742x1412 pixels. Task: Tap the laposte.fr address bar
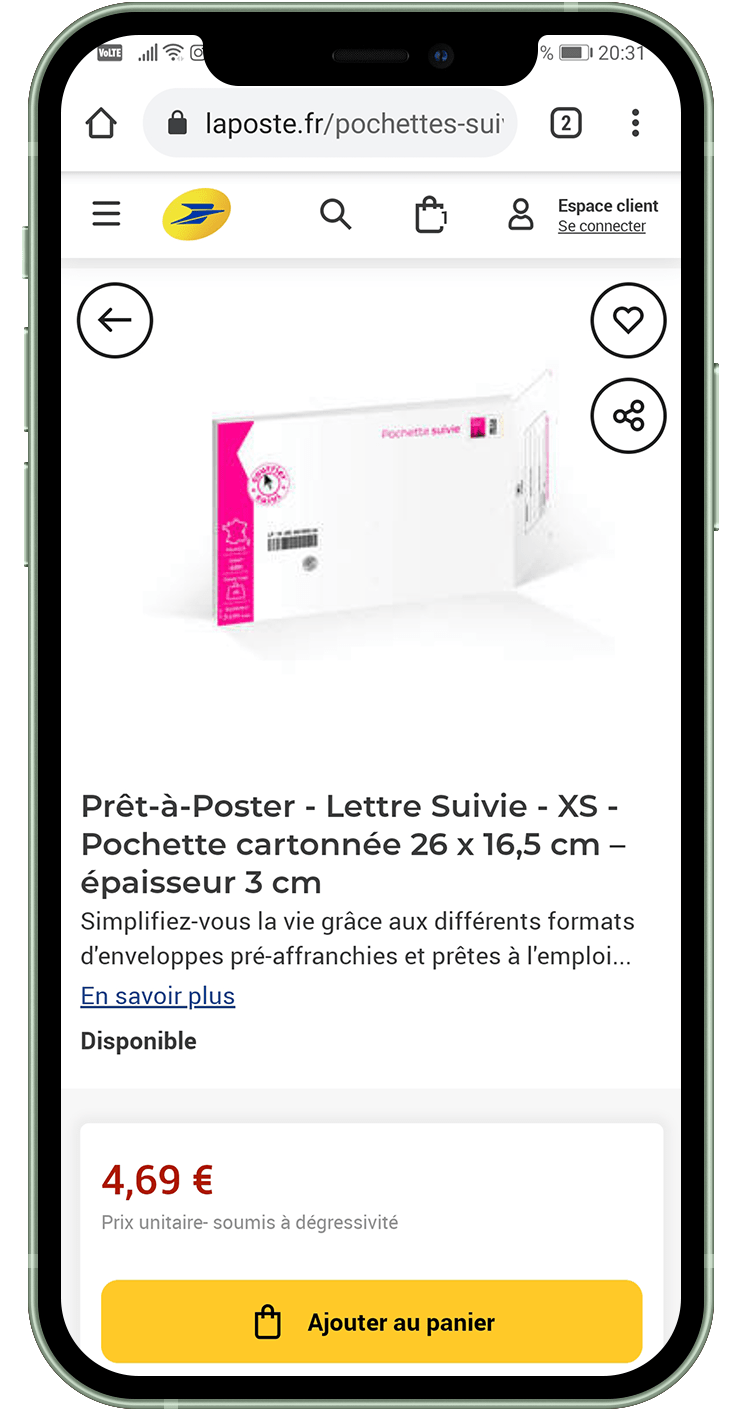click(x=340, y=124)
